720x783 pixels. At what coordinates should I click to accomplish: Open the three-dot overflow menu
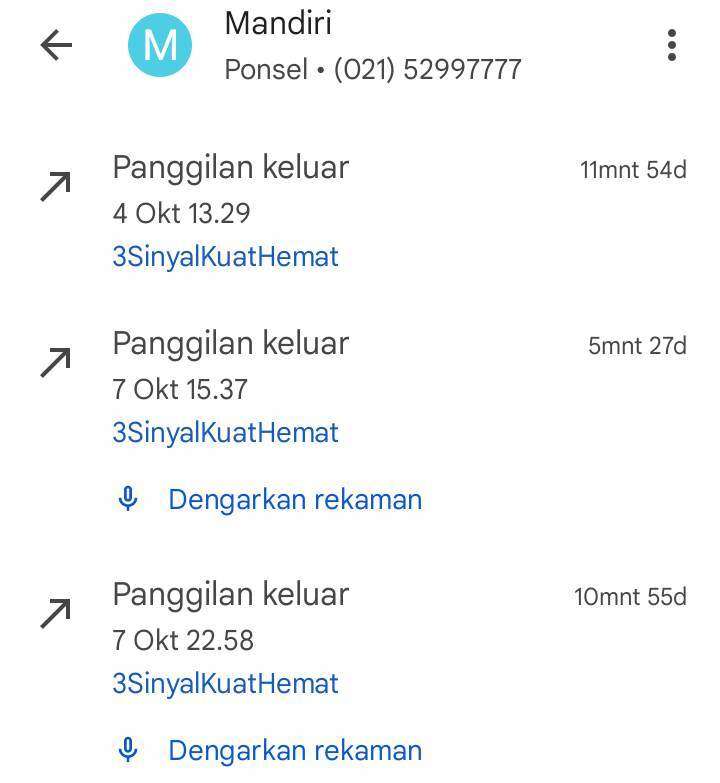click(671, 45)
